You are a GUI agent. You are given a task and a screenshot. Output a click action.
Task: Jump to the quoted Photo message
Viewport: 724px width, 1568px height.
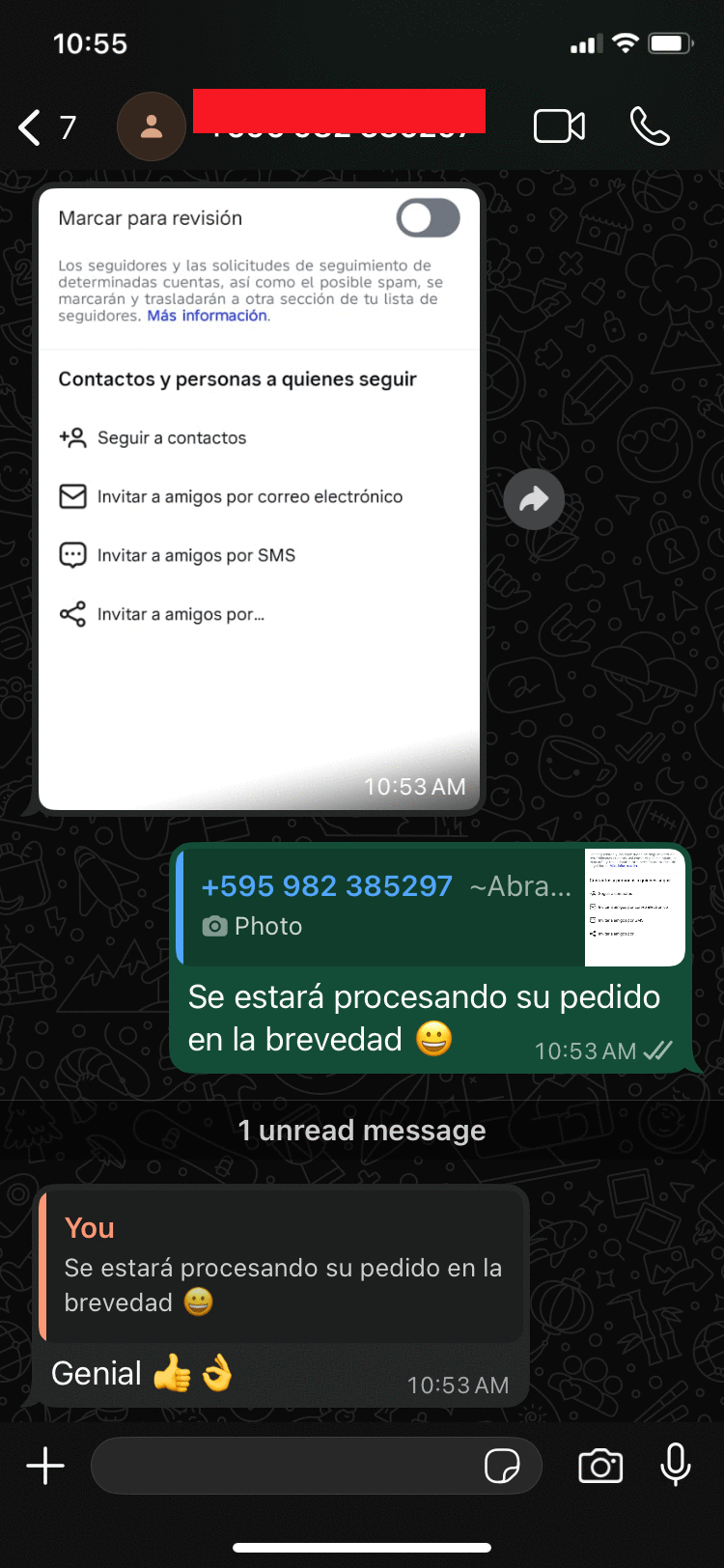coord(432,907)
